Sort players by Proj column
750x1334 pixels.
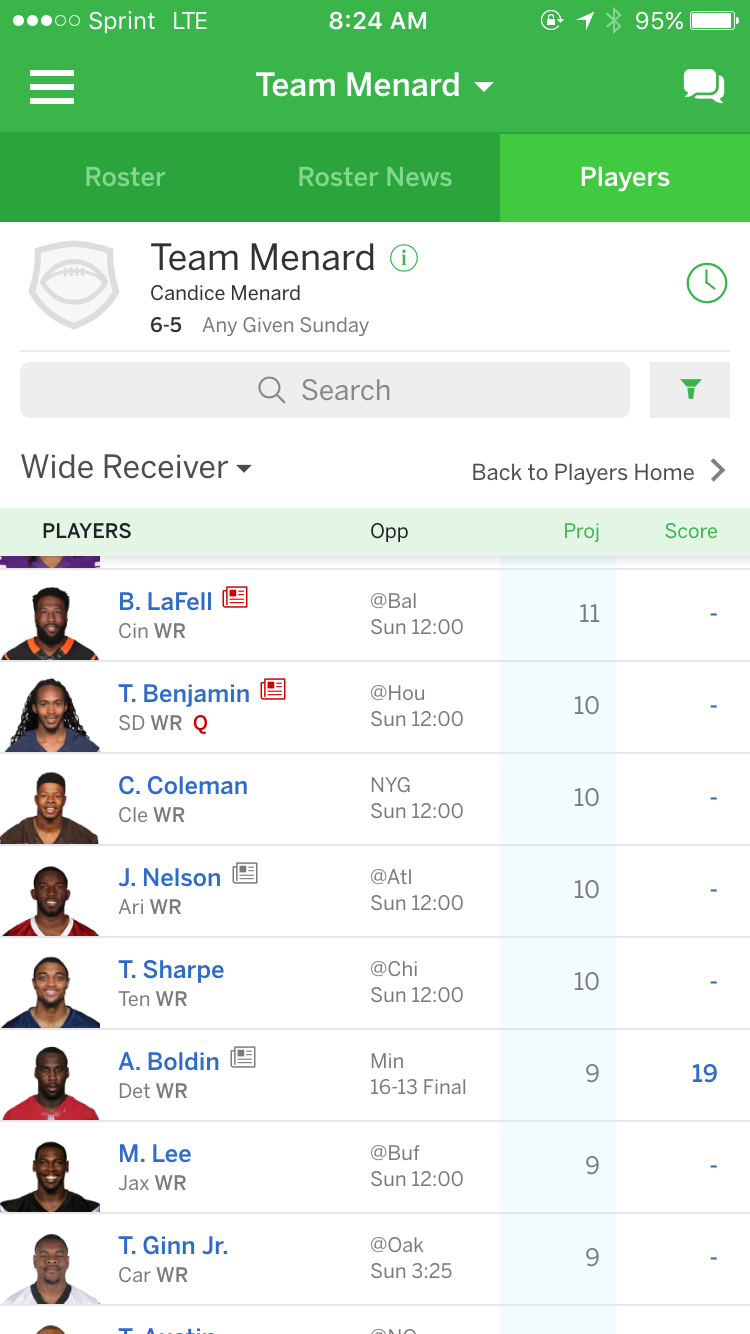(x=581, y=531)
